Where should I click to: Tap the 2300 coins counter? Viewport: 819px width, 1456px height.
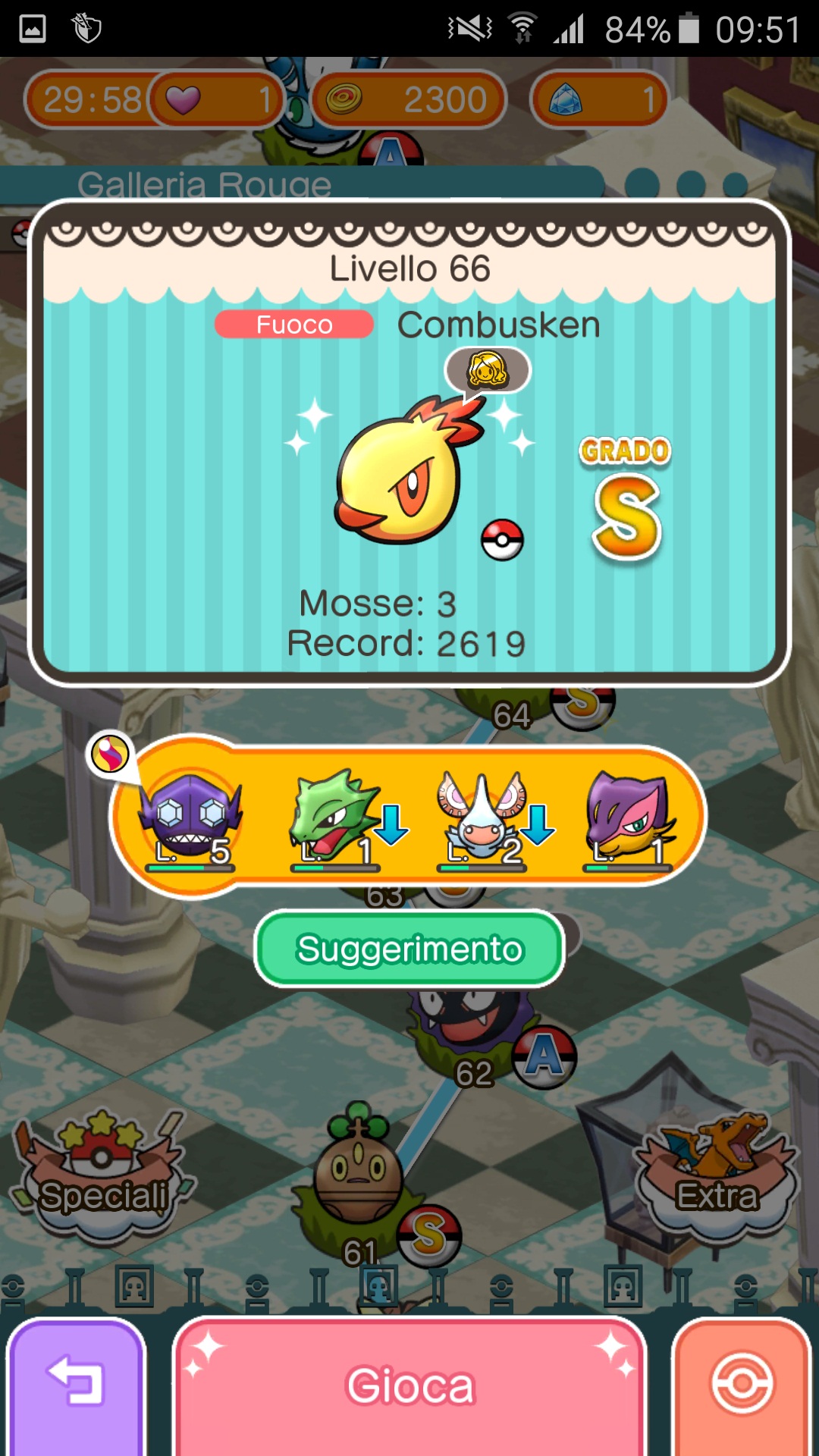click(408, 99)
